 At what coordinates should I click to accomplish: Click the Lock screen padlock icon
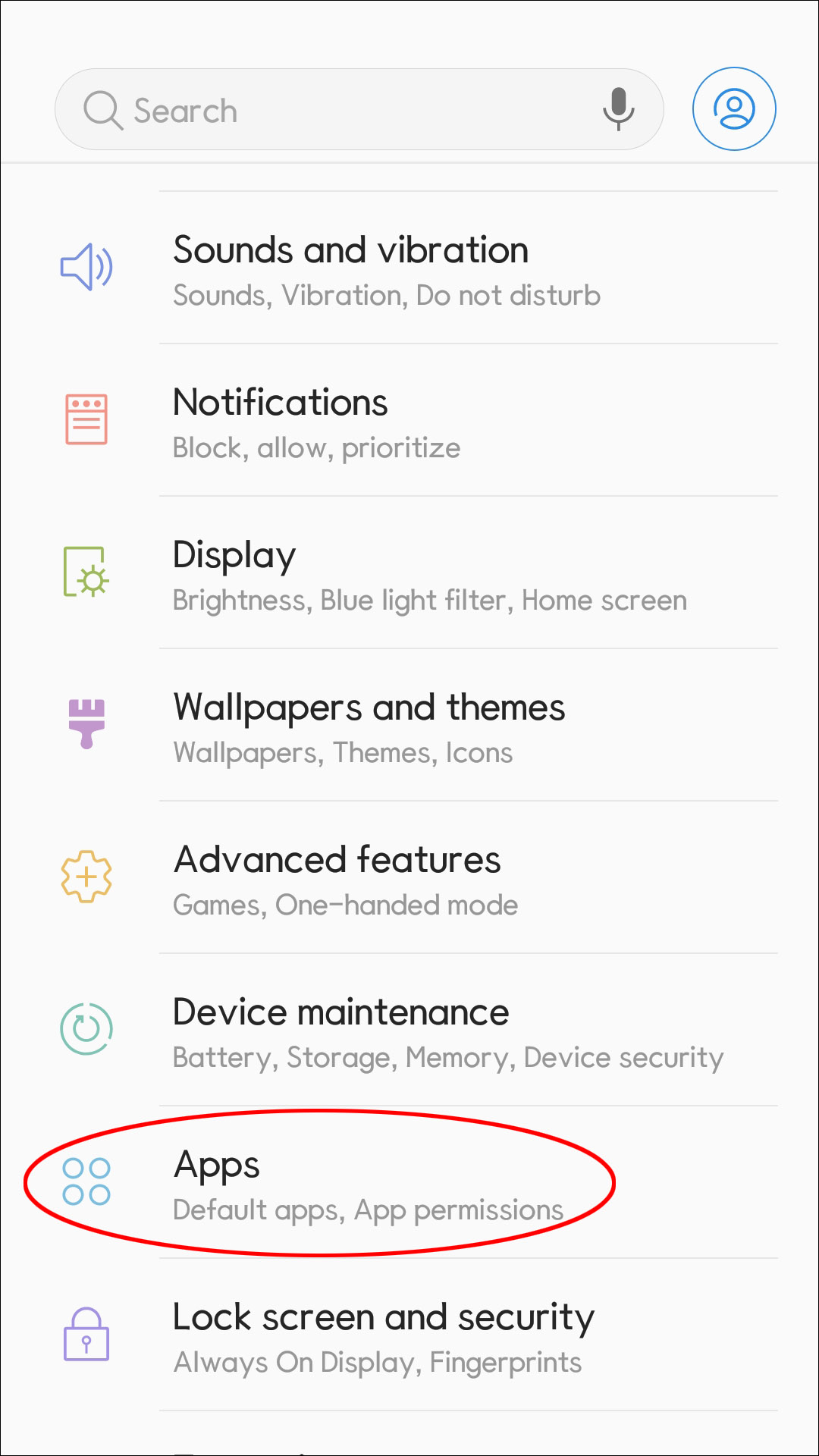click(86, 1336)
